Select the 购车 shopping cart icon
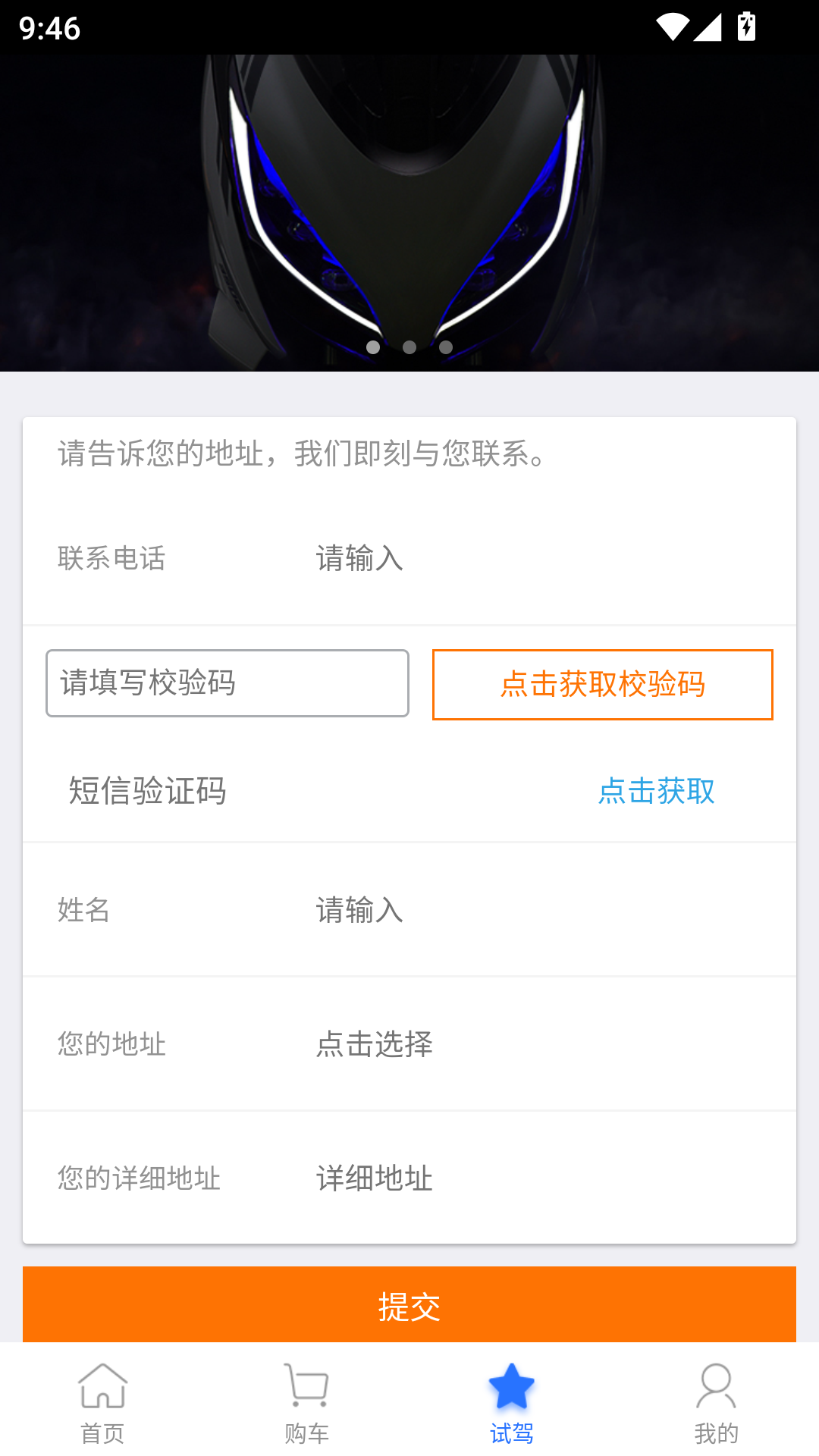Screen dimensions: 819x1456 [307, 1386]
